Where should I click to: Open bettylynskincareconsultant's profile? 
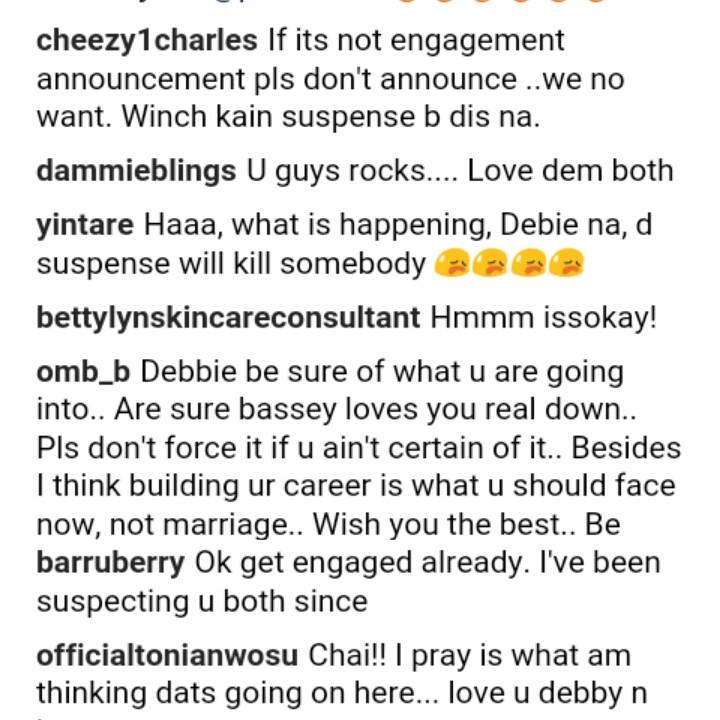(x=228, y=319)
